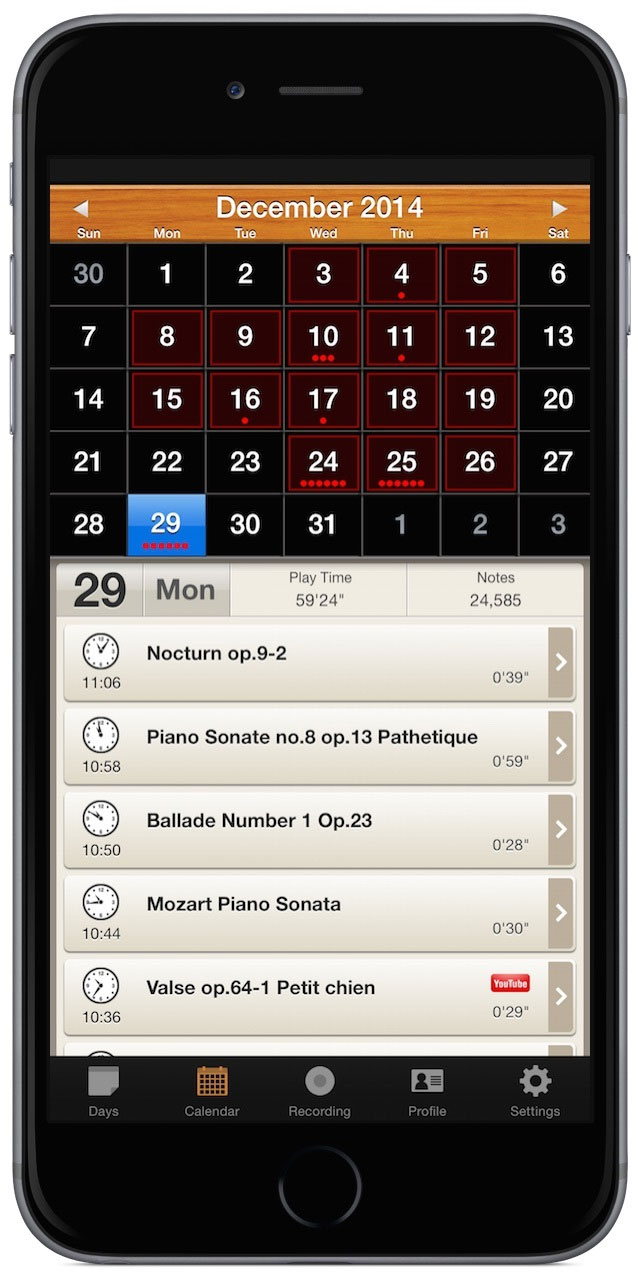Switch to the Calendar tab
The image size is (640, 1280).
[x=212, y=1091]
